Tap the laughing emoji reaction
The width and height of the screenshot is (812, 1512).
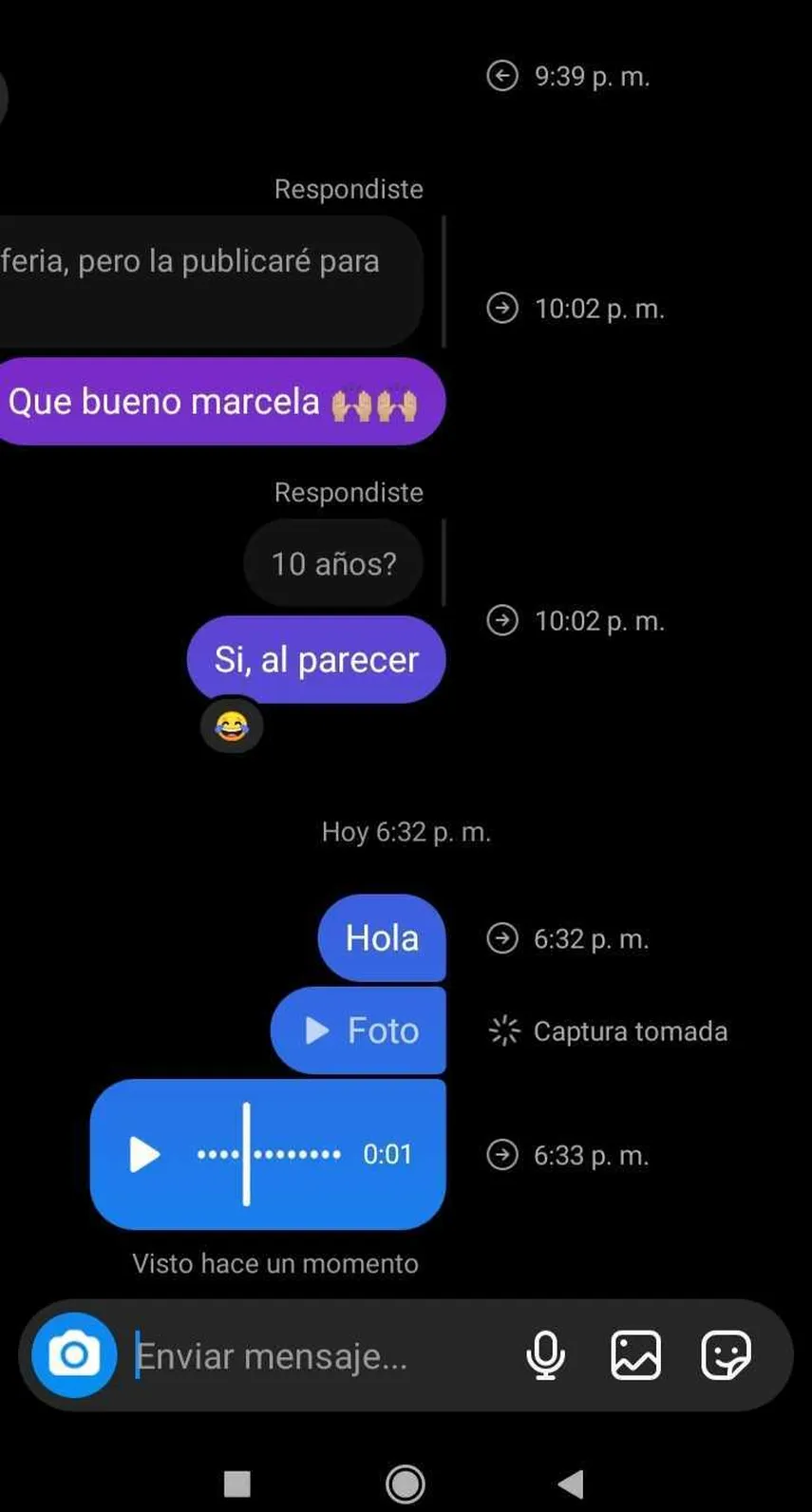pyautogui.click(x=232, y=726)
